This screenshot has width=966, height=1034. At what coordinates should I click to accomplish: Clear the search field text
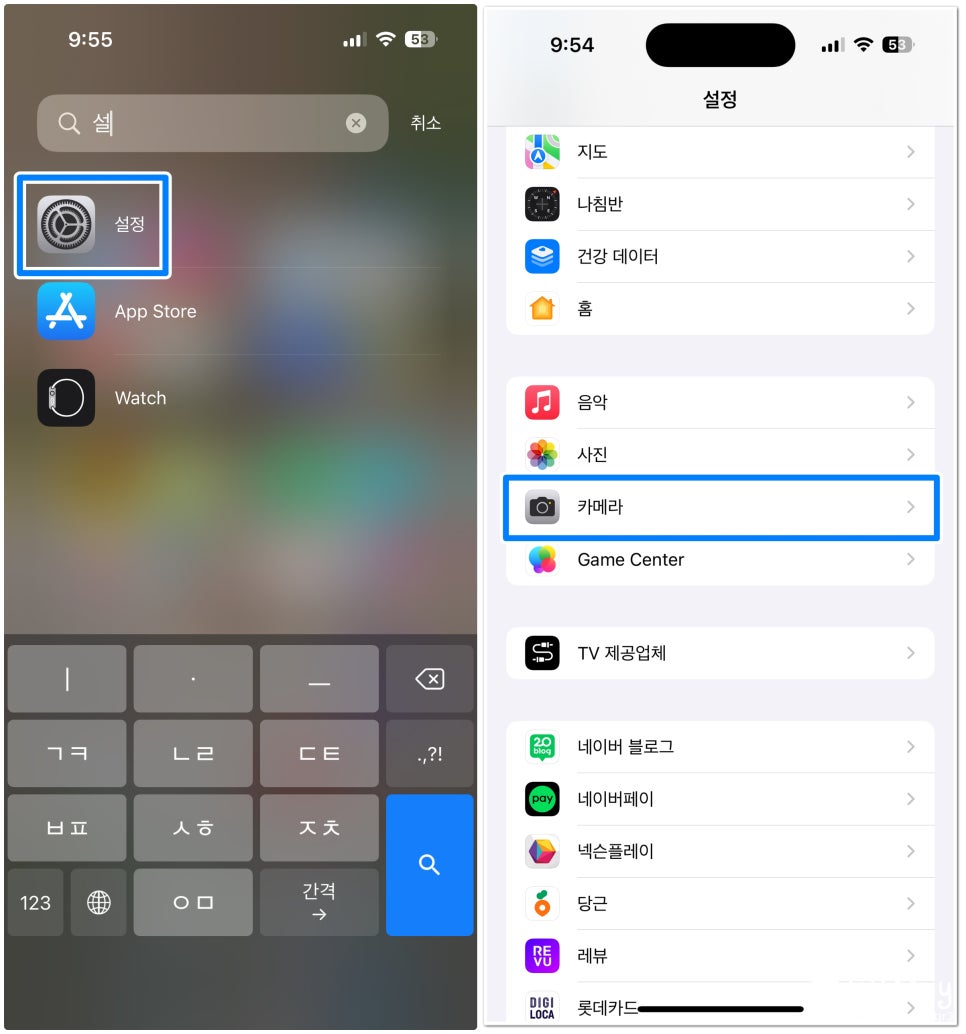point(356,123)
